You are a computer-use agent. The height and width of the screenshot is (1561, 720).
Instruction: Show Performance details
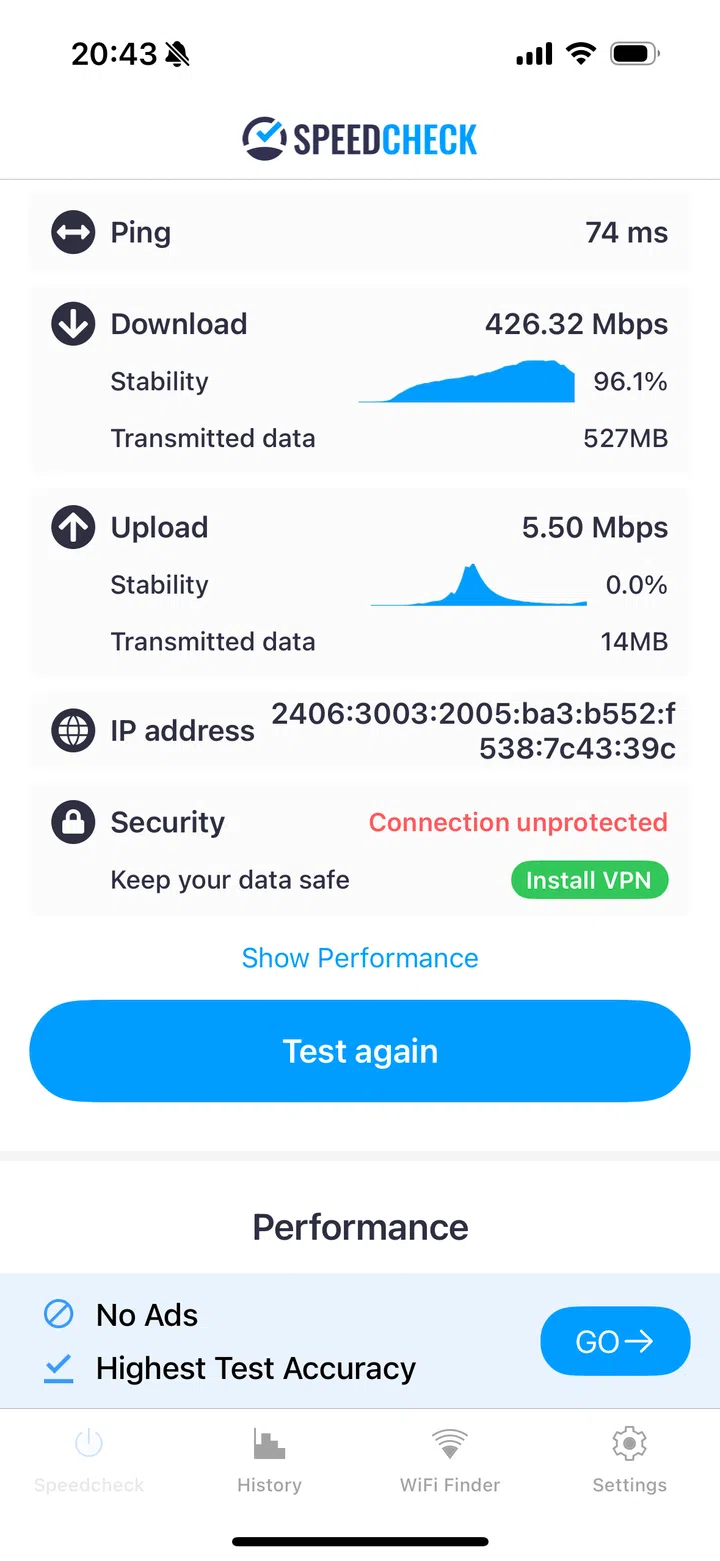[359, 957]
